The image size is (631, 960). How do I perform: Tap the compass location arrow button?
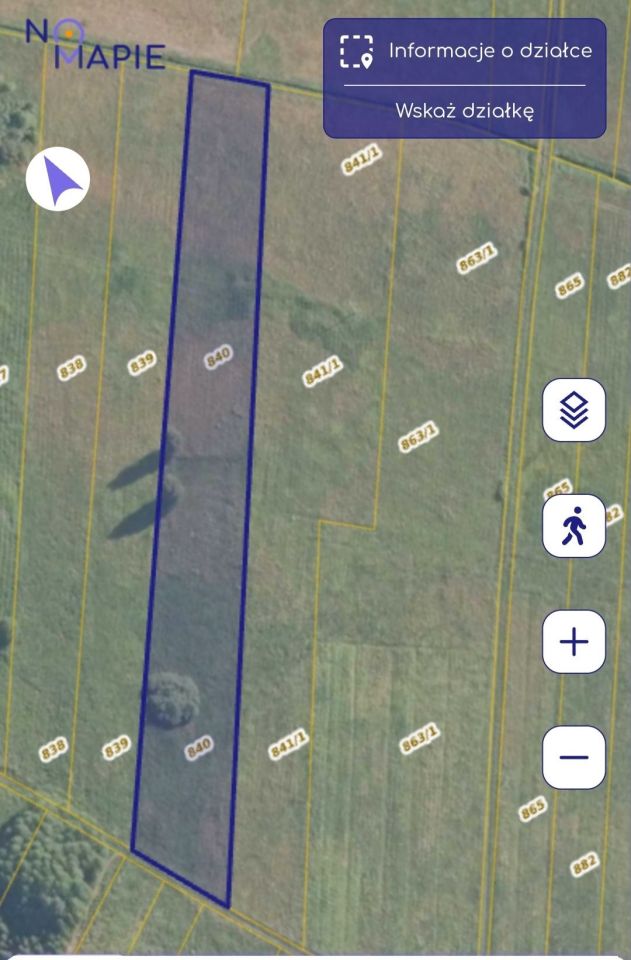tap(58, 179)
